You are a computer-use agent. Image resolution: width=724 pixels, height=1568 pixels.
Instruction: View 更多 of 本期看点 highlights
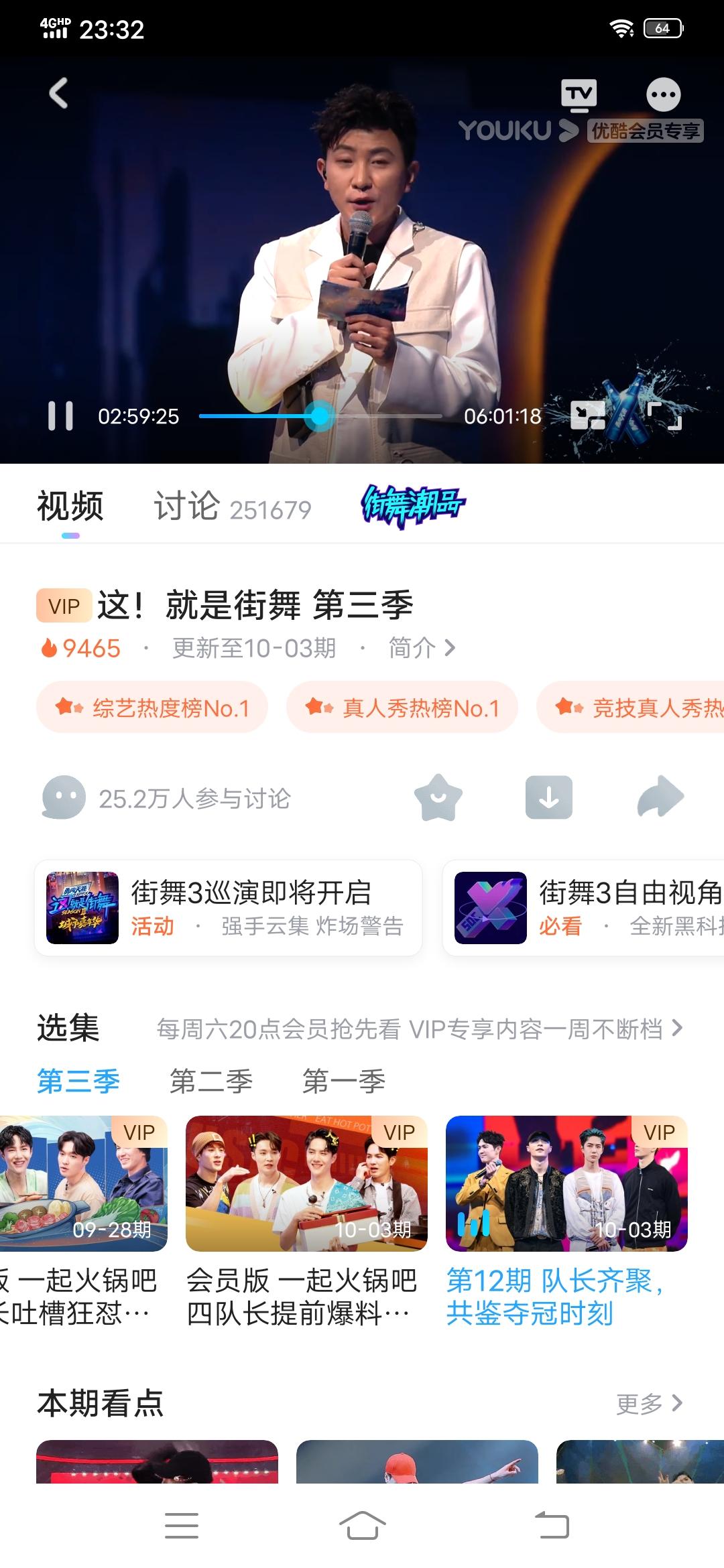[x=649, y=1403]
